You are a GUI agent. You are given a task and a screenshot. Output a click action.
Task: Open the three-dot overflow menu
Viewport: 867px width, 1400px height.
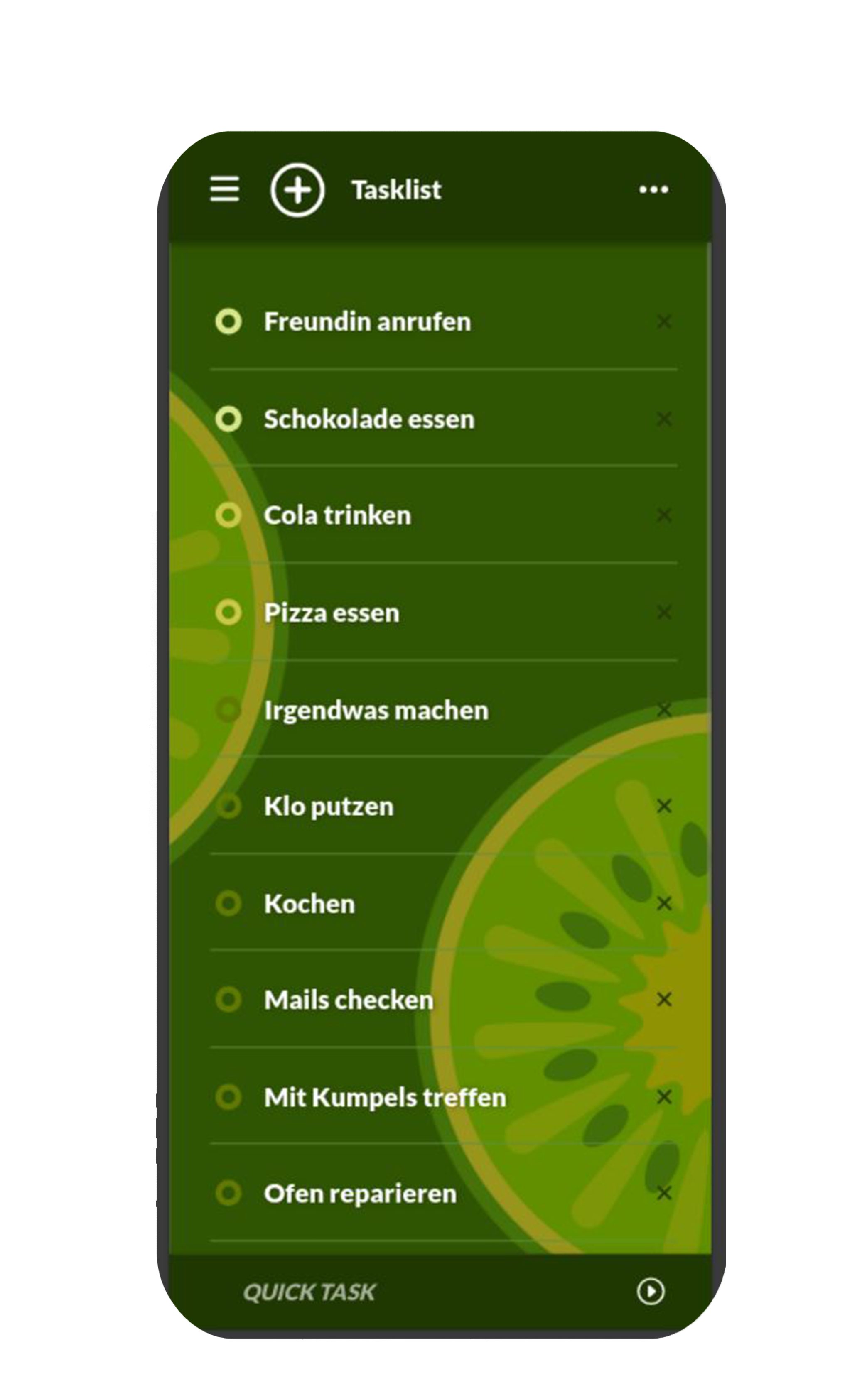pos(653,189)
